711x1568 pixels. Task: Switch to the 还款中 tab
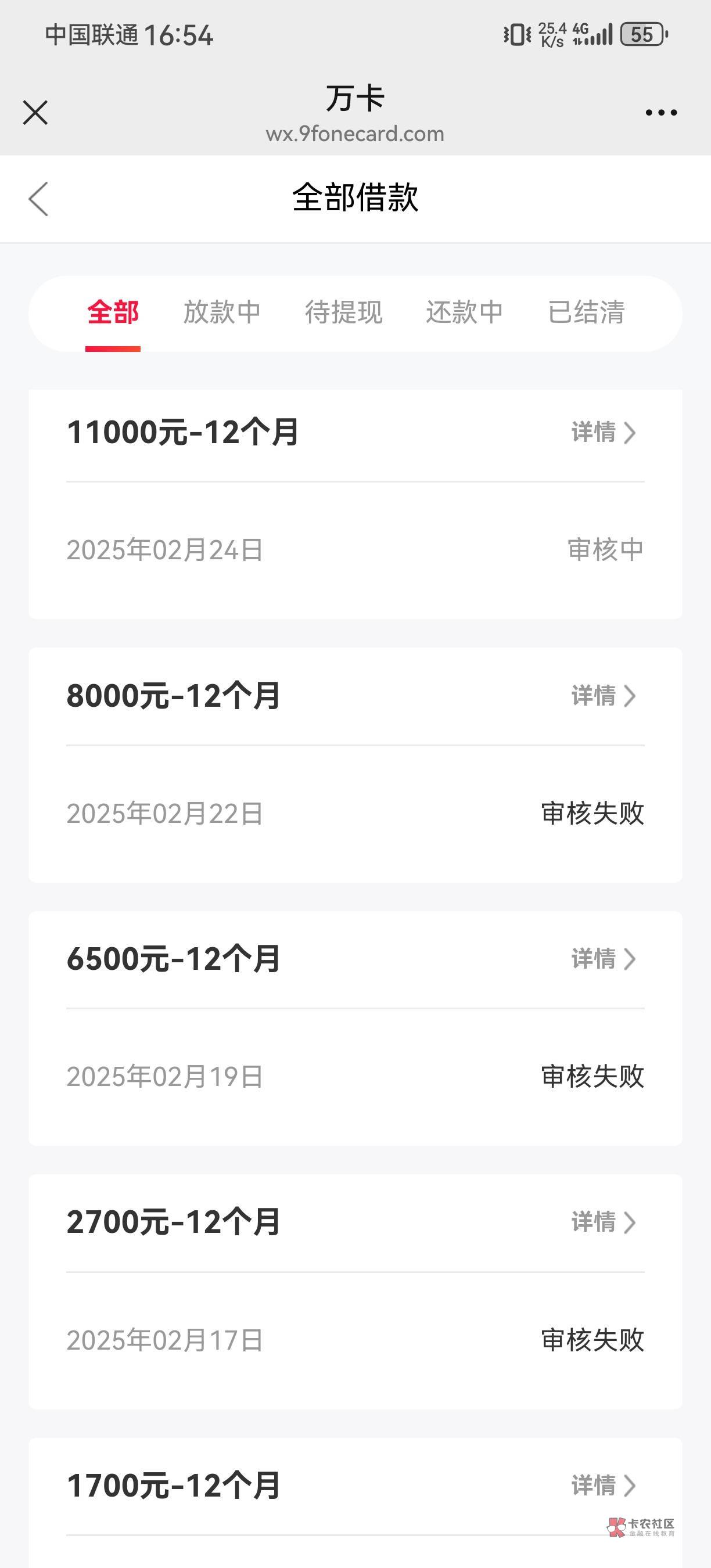(x=465, y=313)
